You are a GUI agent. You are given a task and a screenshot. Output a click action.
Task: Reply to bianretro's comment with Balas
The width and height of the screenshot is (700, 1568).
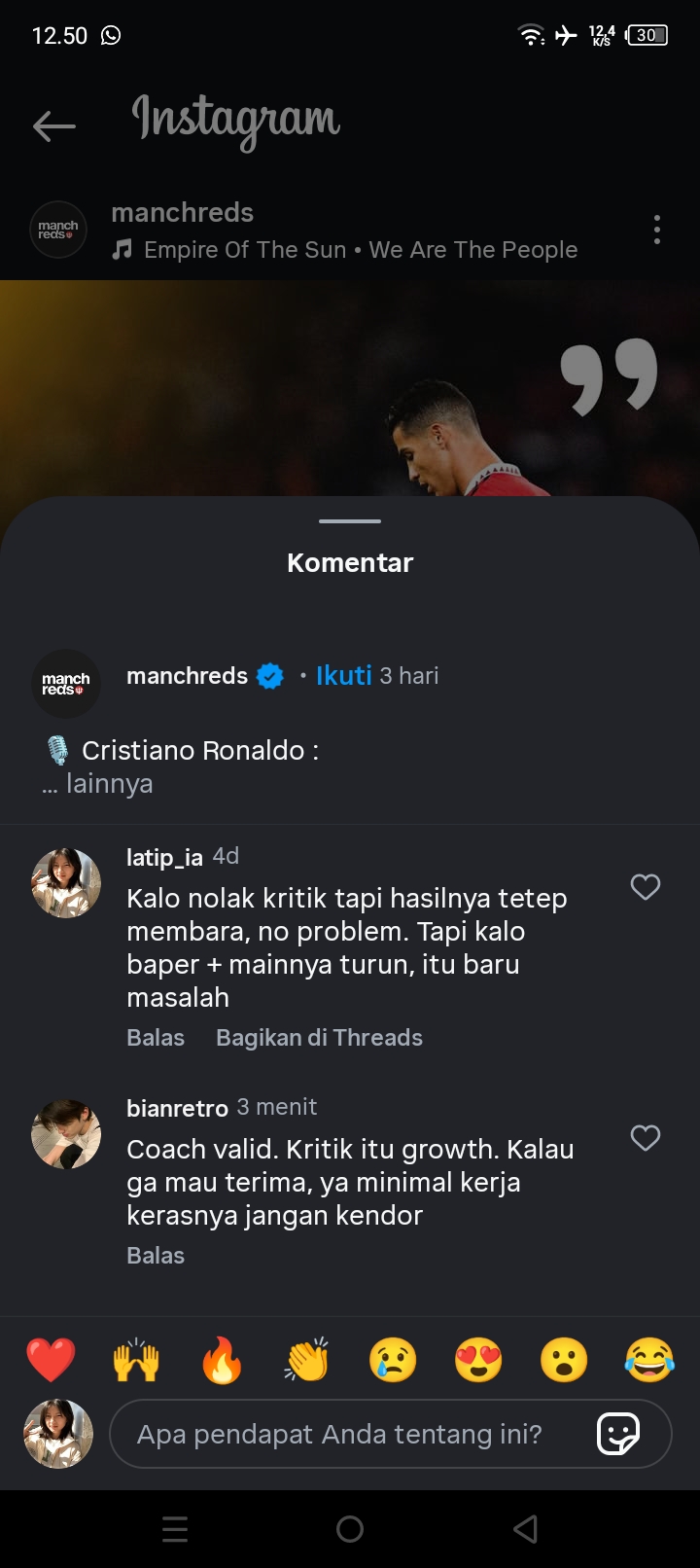pyautogui.click(x=156, y=1256)
